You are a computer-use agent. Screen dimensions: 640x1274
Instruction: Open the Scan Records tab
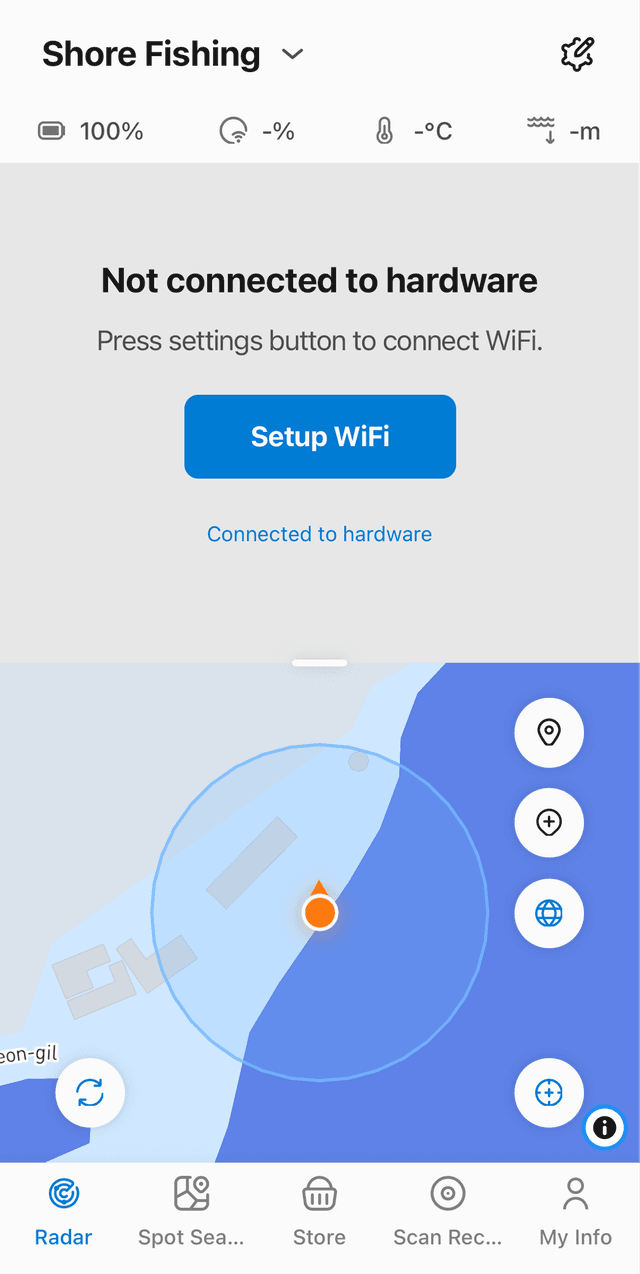[447, 1211]
